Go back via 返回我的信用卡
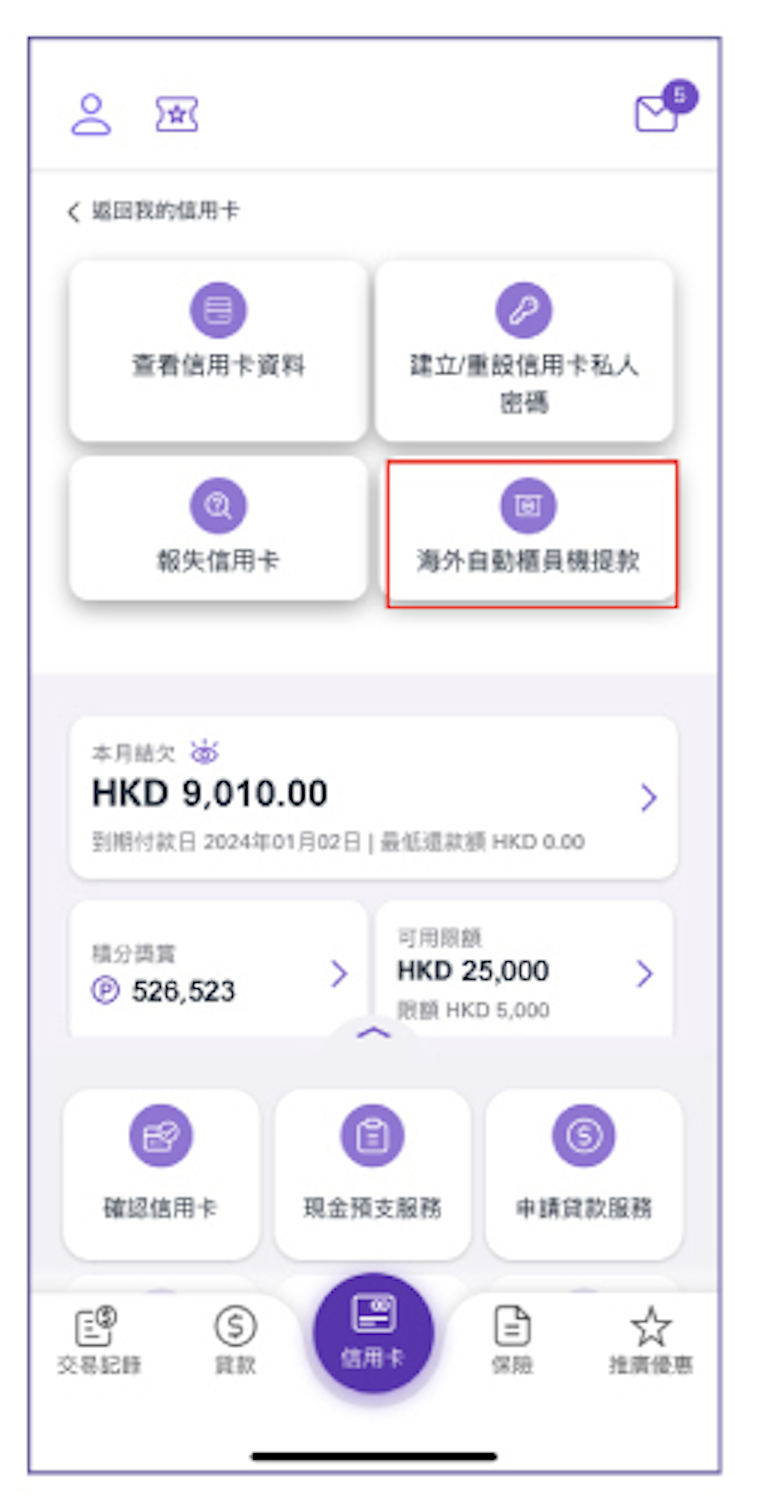This screenshot has height=1506, width=760. [x=154, y=211]
